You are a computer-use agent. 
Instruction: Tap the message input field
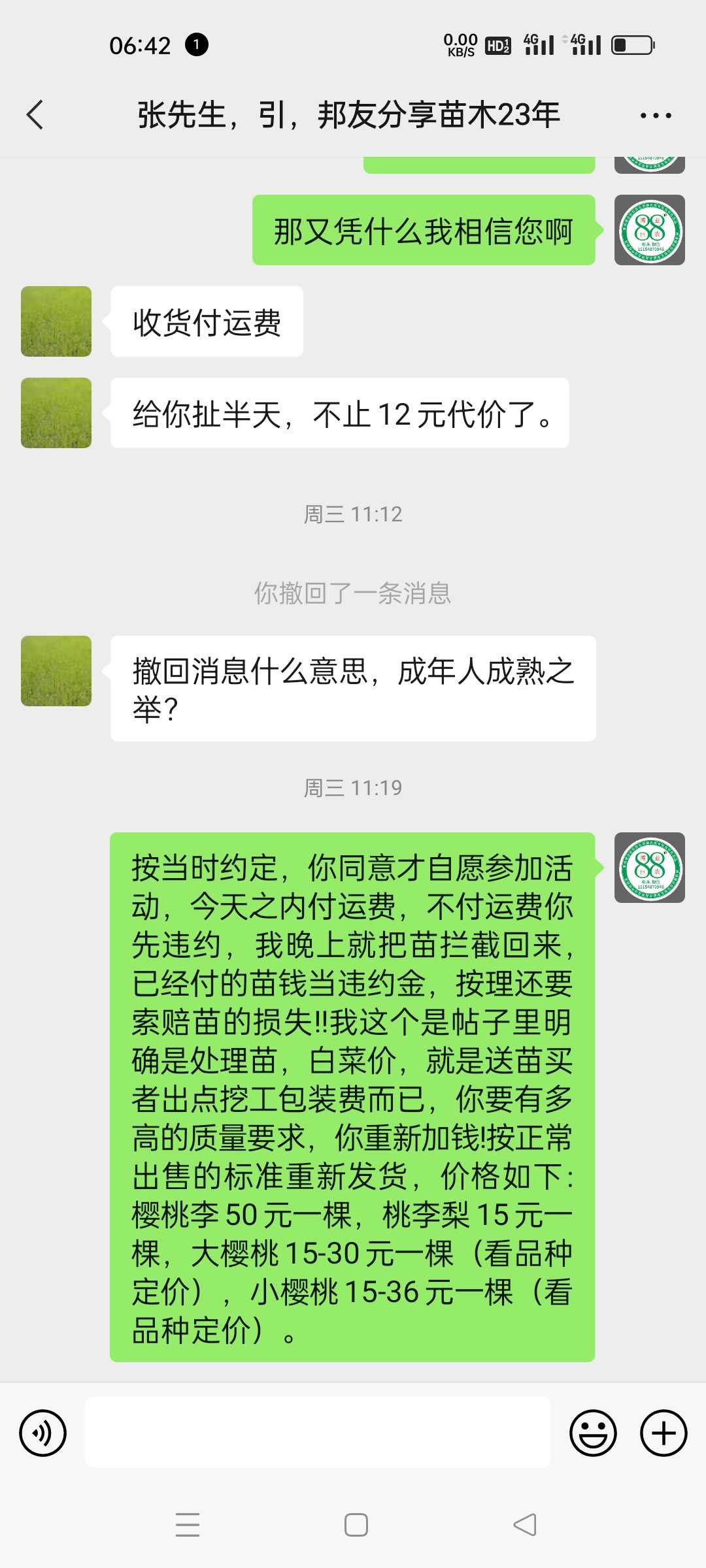pos(318,1432)
